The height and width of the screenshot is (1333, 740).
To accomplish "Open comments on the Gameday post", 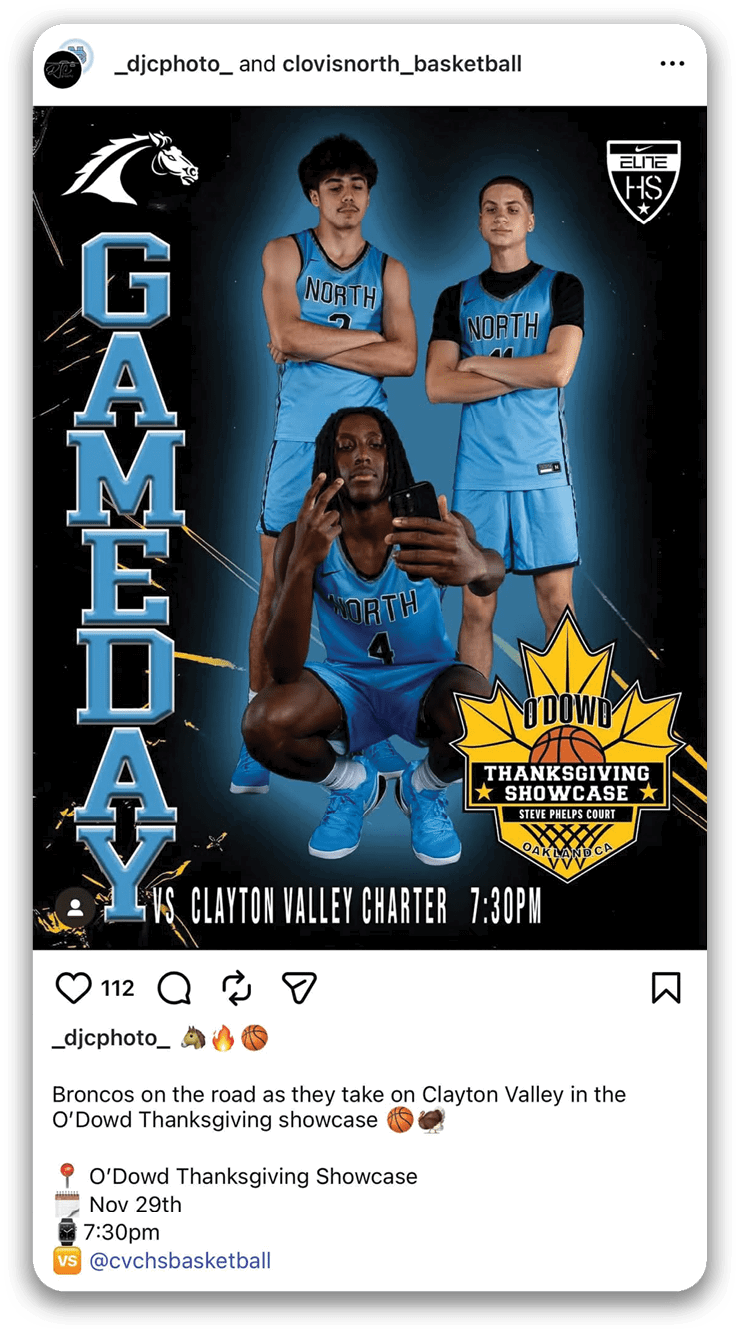I will pos(174,988).
